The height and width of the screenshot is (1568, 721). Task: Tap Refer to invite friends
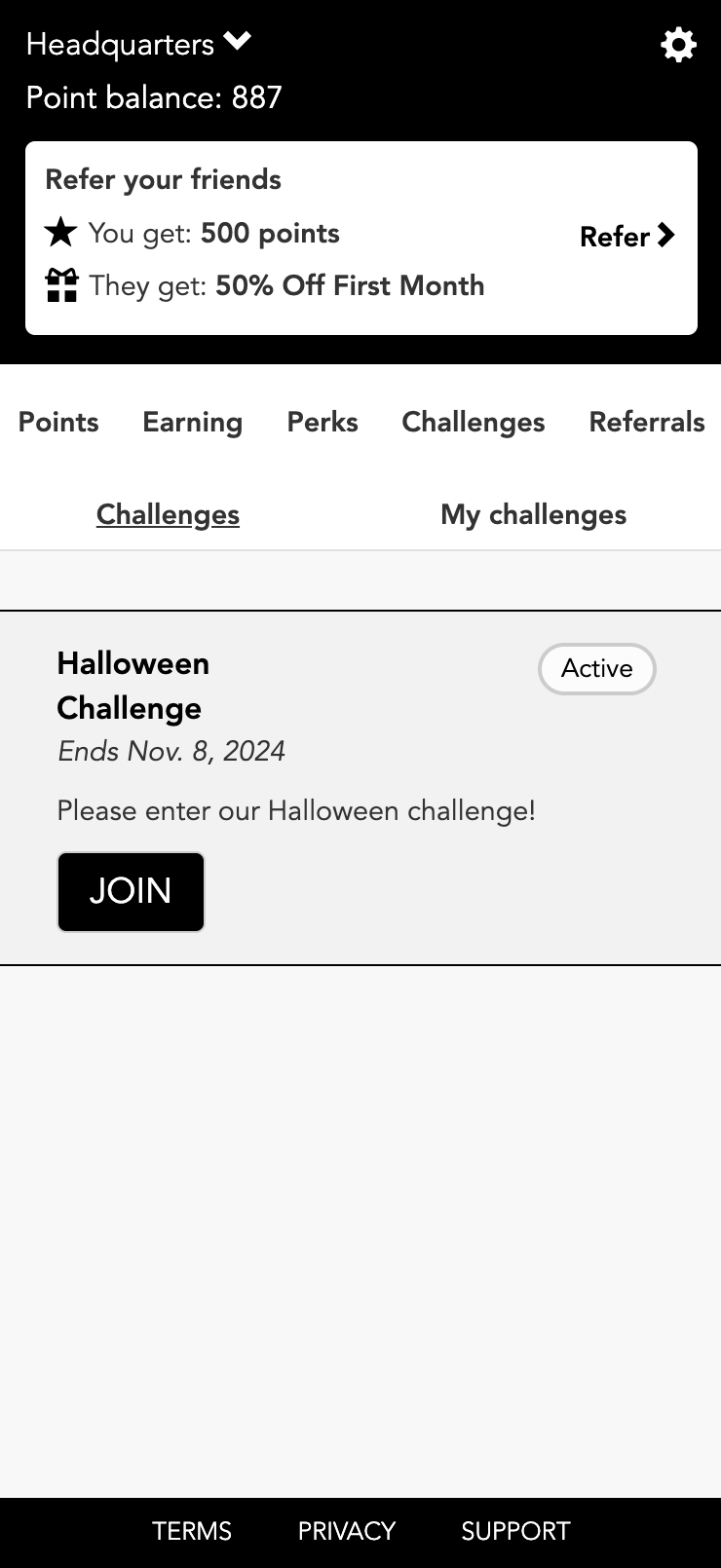[626, 237]
